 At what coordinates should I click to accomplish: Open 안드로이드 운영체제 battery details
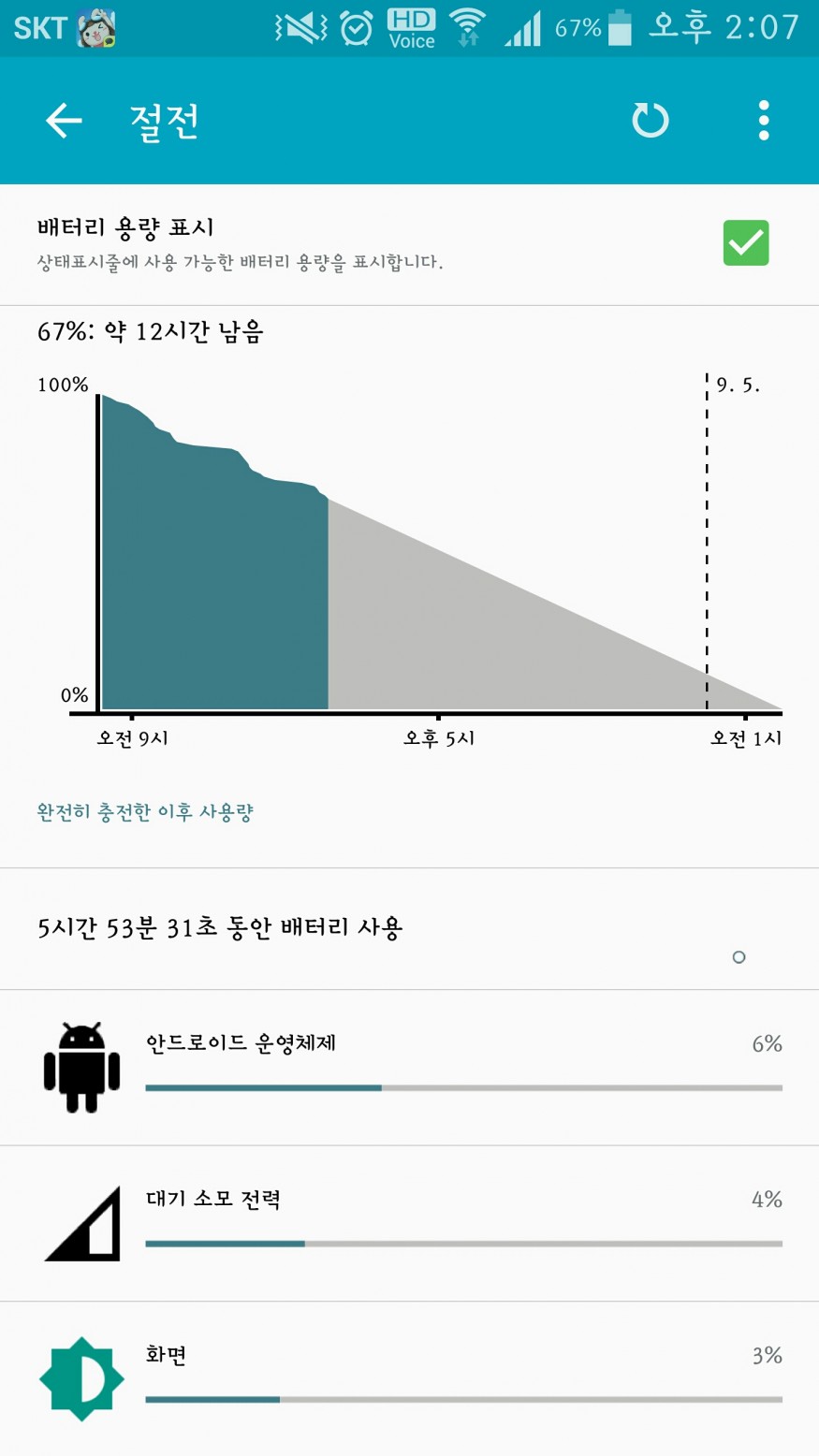(409, 1068)
